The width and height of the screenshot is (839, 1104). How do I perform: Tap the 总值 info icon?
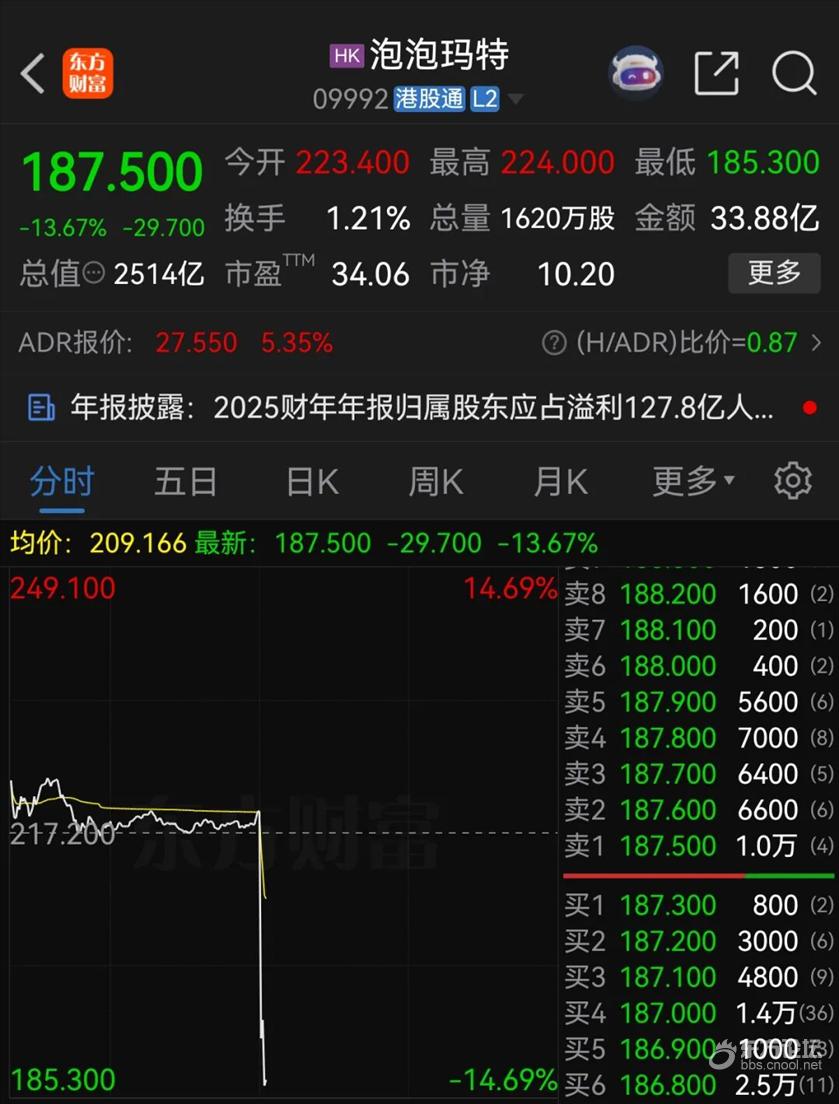93,273
